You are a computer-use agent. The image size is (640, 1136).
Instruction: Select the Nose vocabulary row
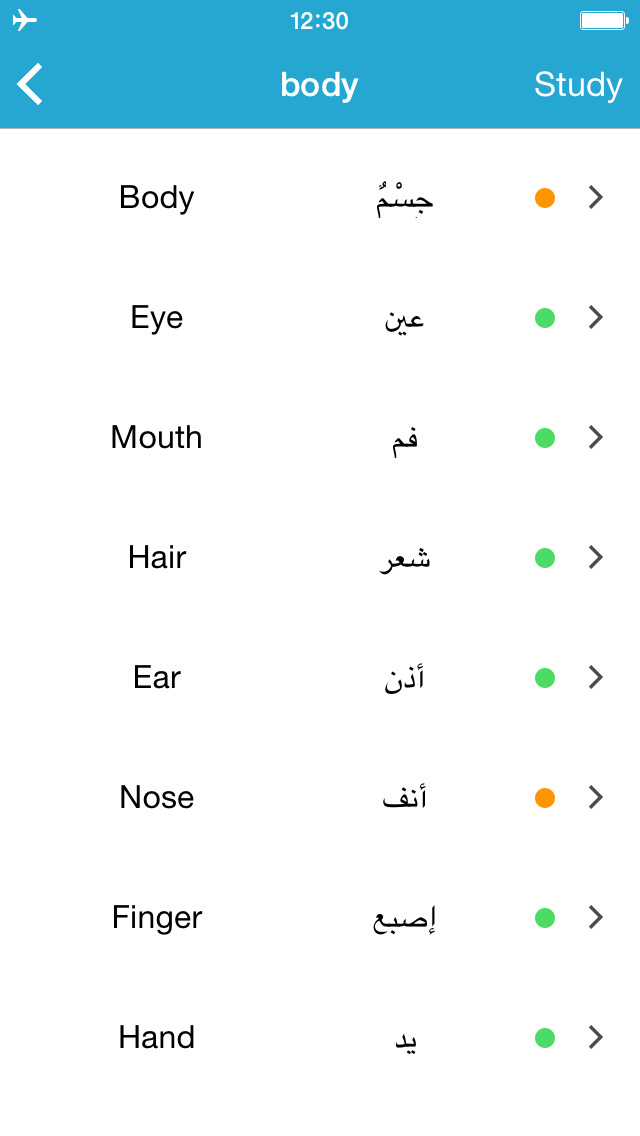pos(320,798)
